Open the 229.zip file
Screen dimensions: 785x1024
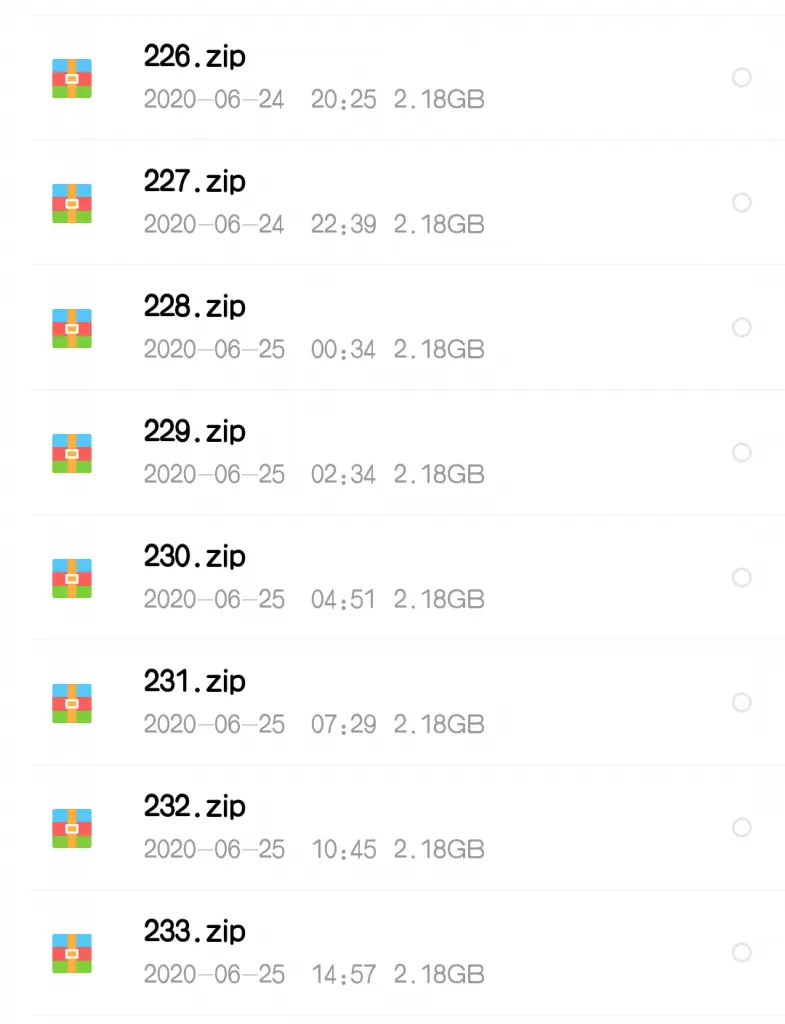pyautogui.click(x=195, y=432)
